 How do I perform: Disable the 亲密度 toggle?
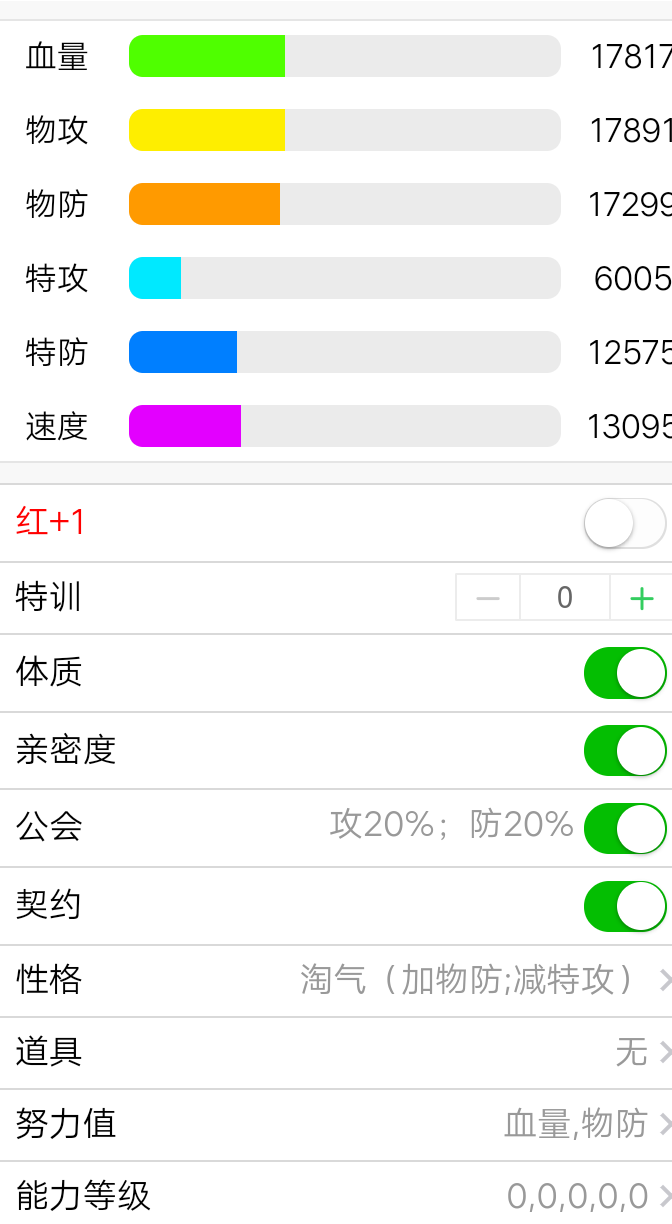coord(625,751)
